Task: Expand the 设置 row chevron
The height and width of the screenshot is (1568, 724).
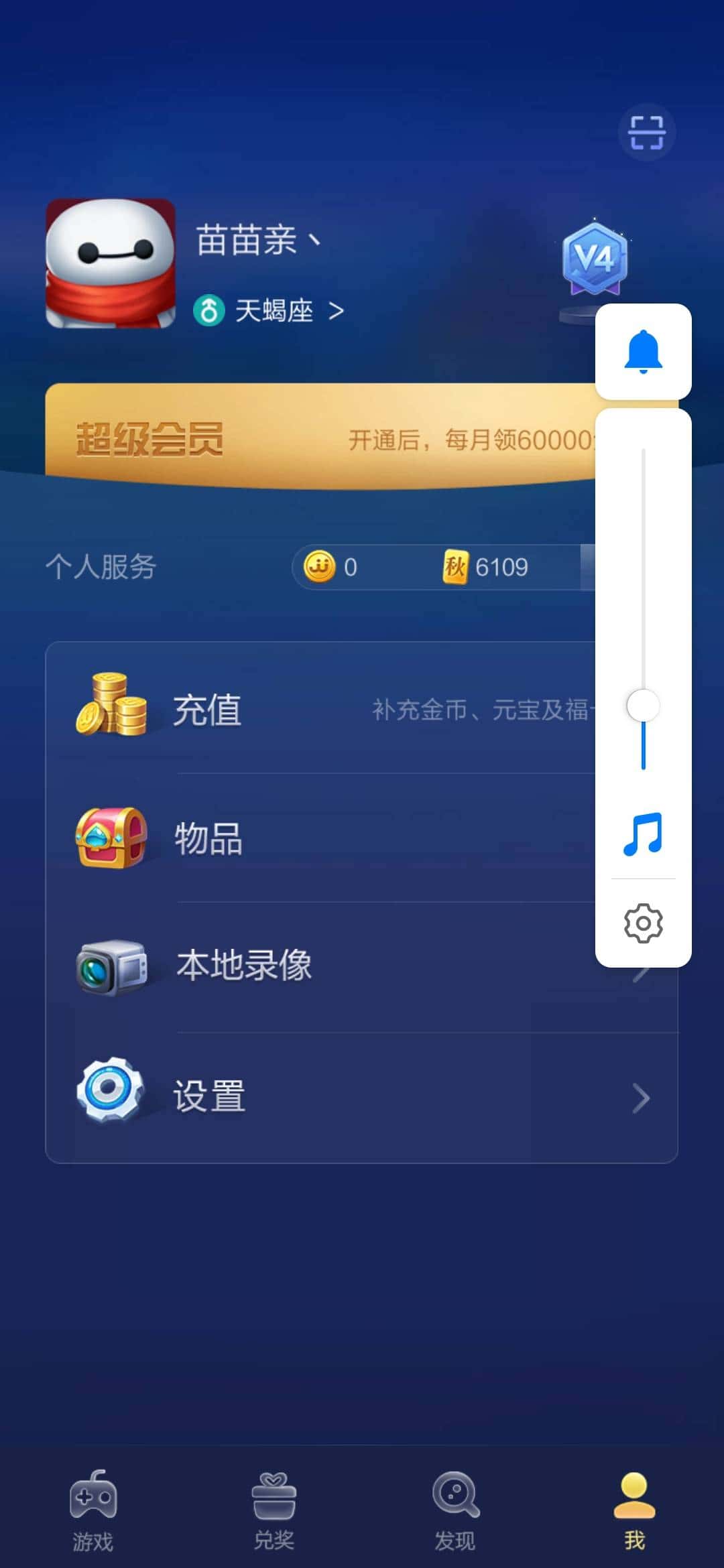Action: [640, 1097]
